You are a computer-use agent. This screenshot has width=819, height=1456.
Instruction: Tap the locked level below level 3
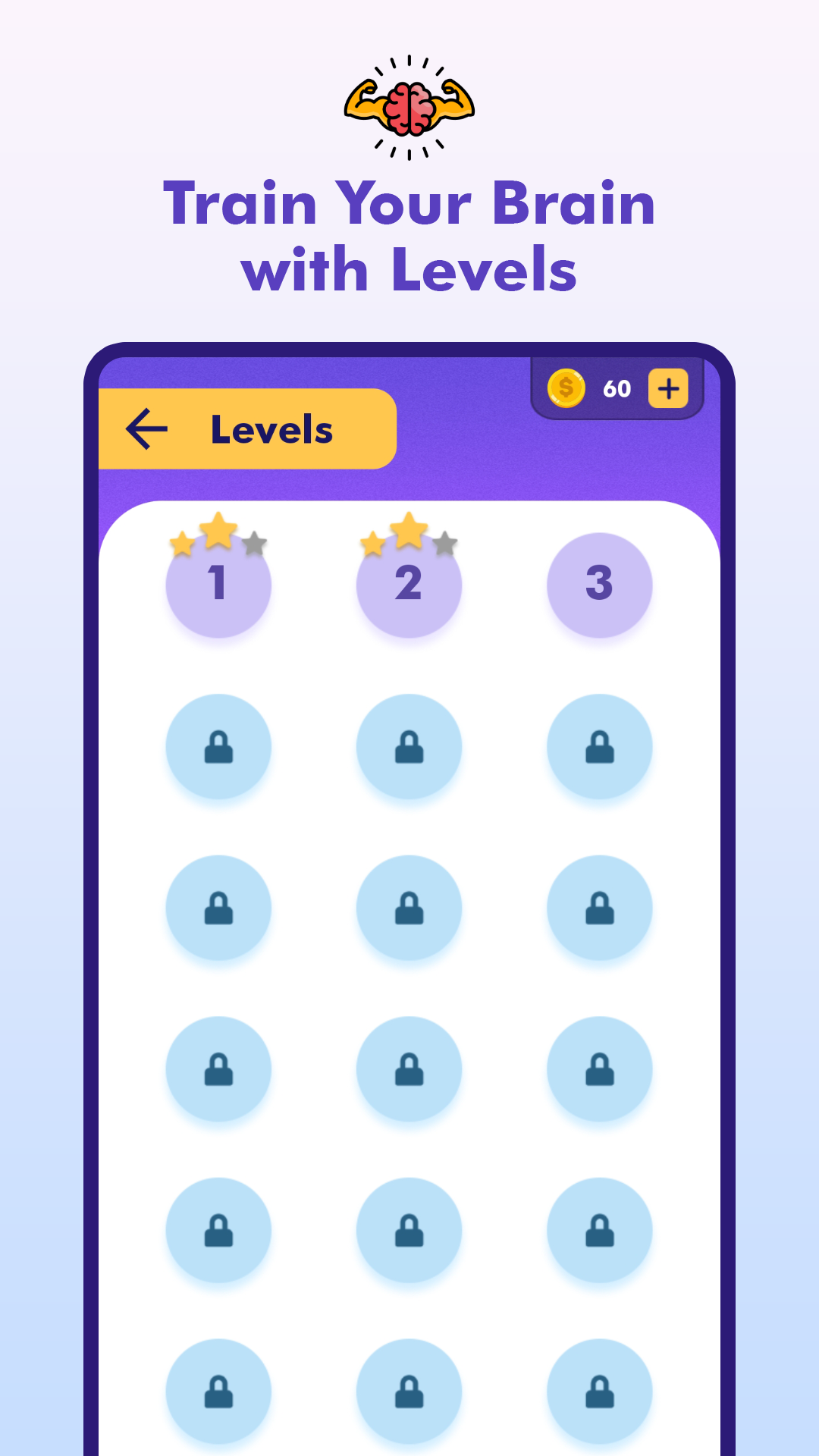601,747
